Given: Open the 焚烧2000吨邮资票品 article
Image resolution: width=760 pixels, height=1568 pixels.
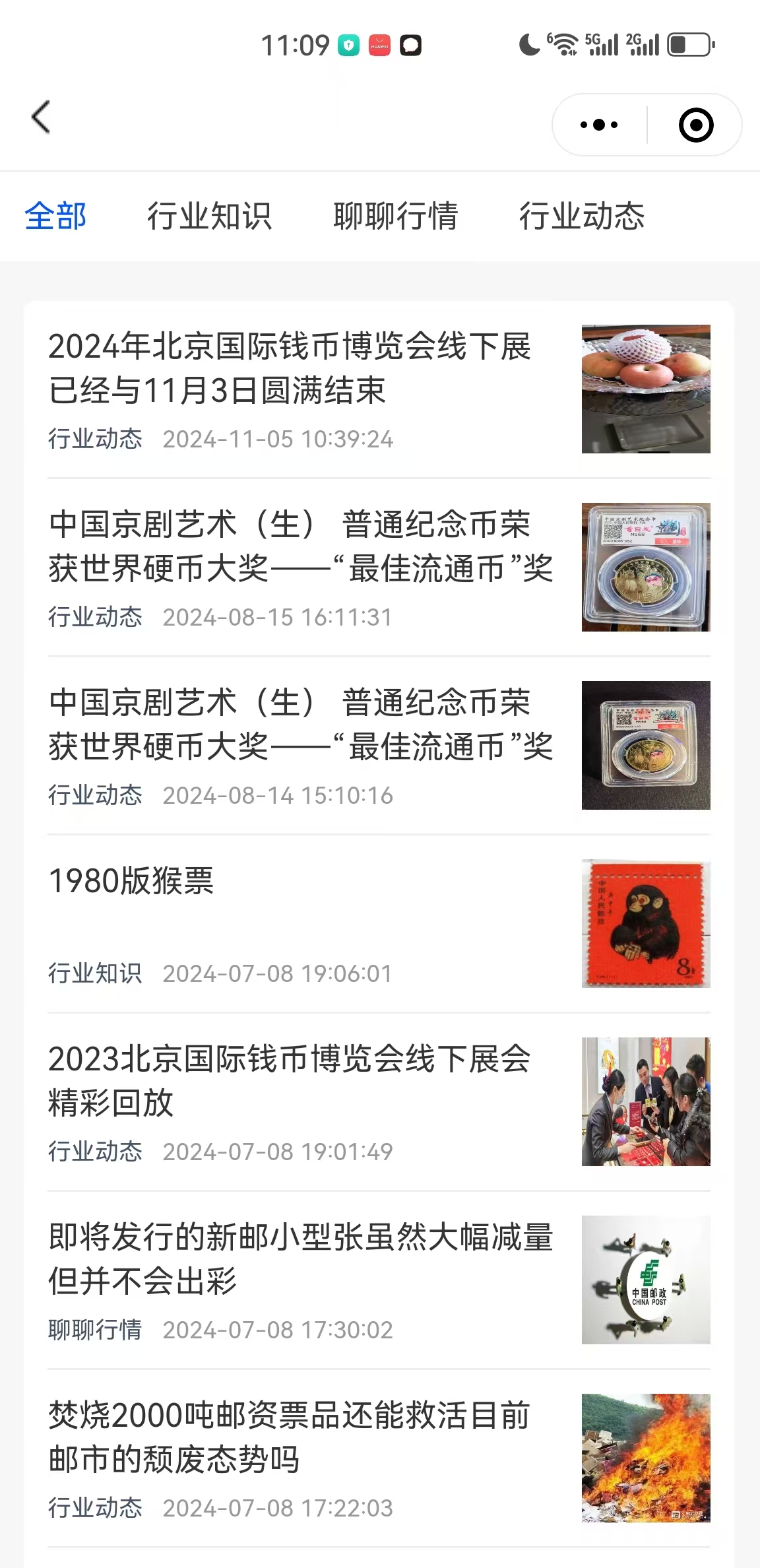Looking at the screenshot, I should click(290, 1437).
